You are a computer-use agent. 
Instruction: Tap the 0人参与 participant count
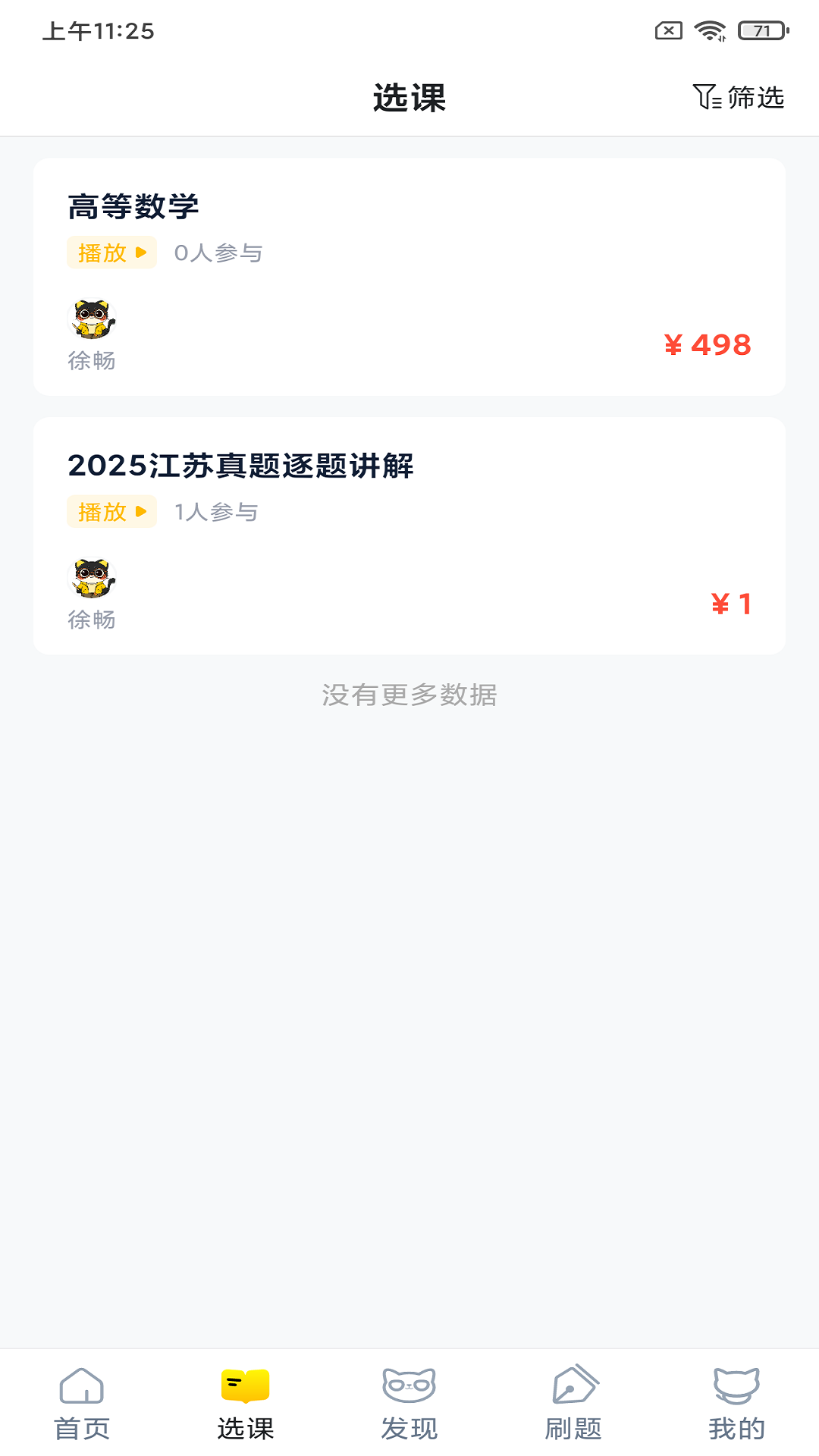(218, 254)
